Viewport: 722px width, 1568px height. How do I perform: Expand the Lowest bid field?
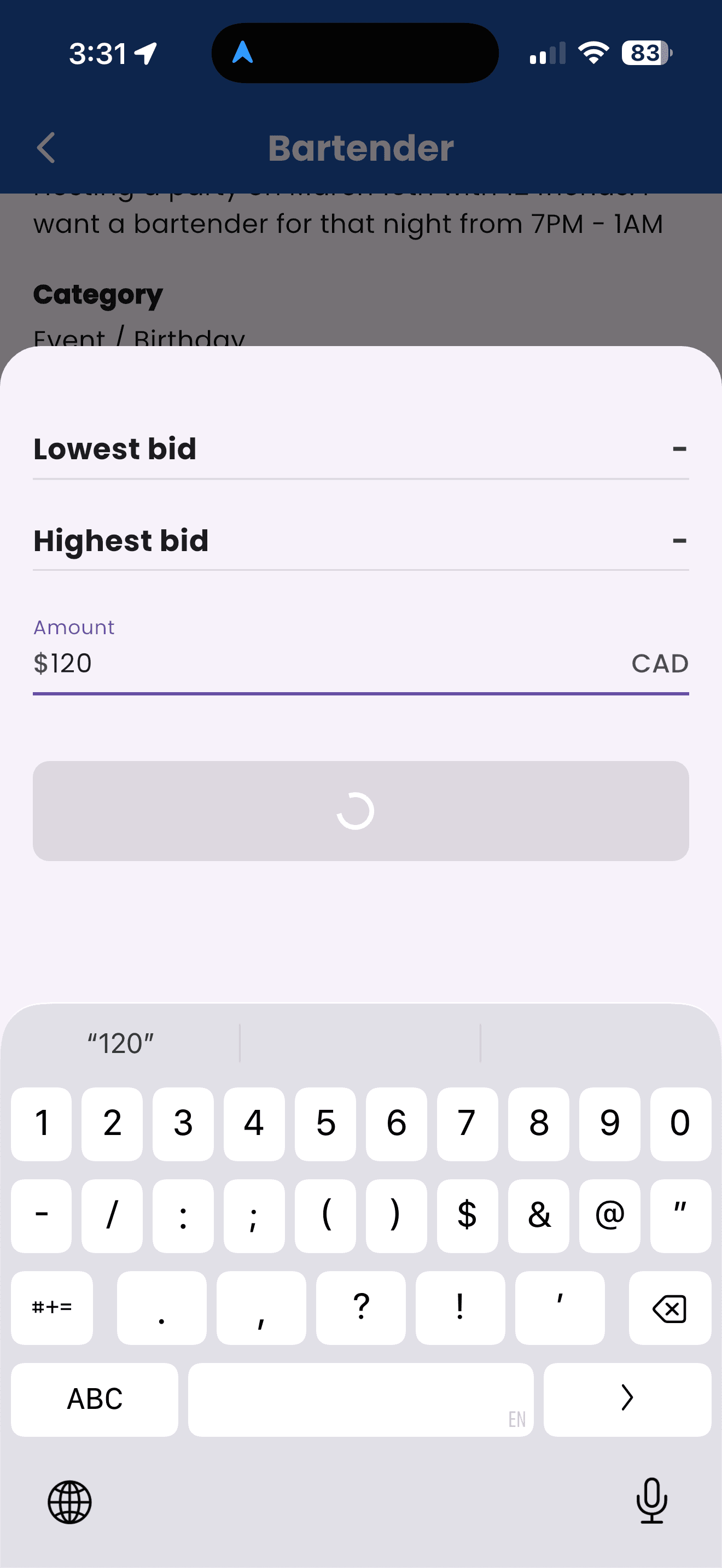click(360, 449)
